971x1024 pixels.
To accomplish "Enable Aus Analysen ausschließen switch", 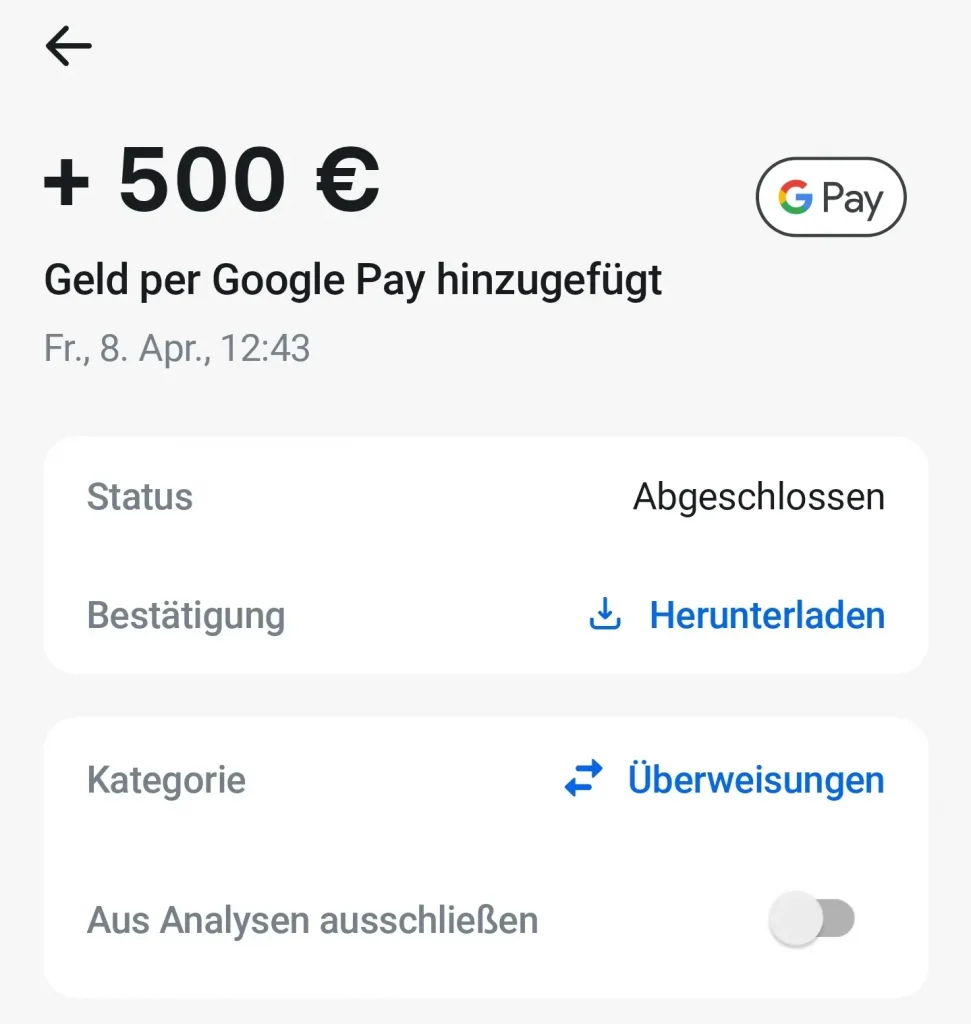I will tap(812, 919).
